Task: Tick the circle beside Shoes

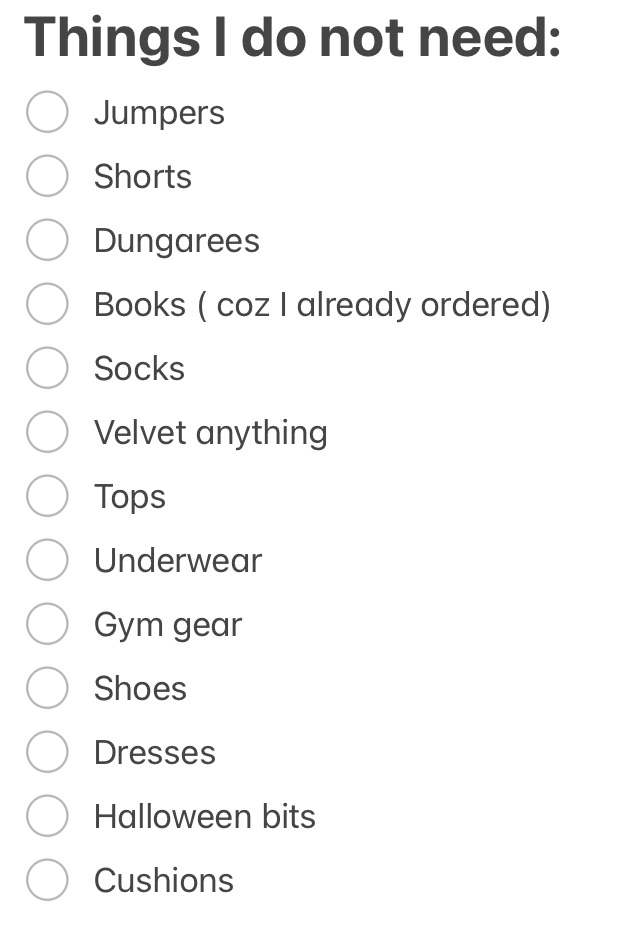Action: [x=47, y=688]
